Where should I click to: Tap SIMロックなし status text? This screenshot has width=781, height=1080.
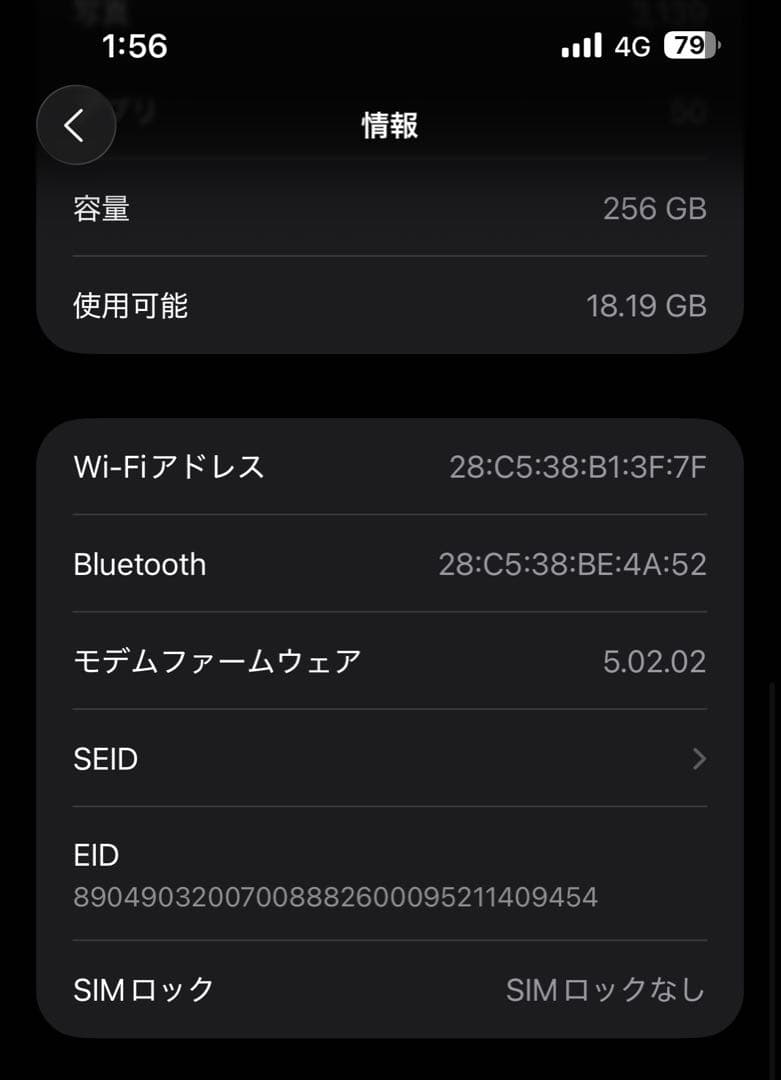click(x=604, y=990)
